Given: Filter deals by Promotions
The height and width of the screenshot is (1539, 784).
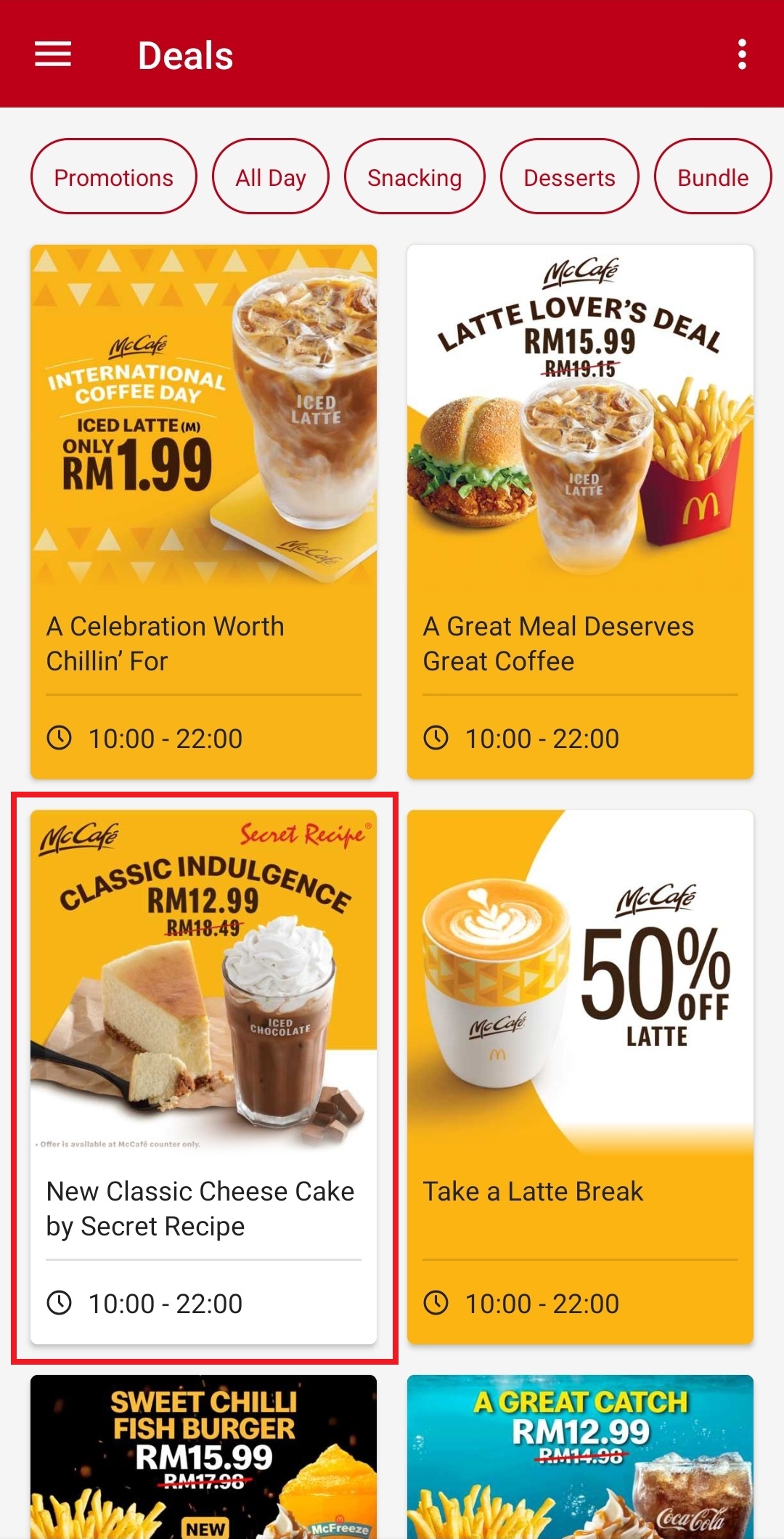Looking at the screenshot, I should (x=114, y=177).
